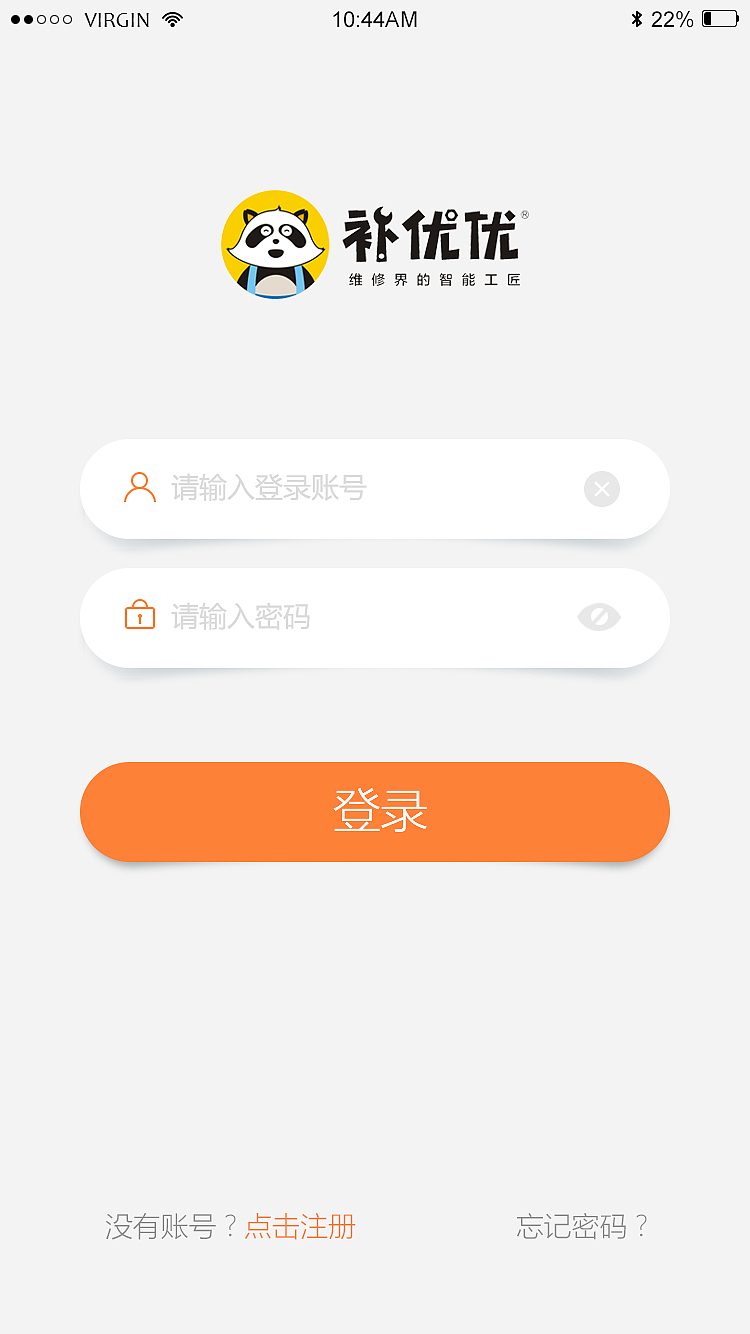Toggle password visibility with the eye icon

pyautogui.click(x=598, y=617)
